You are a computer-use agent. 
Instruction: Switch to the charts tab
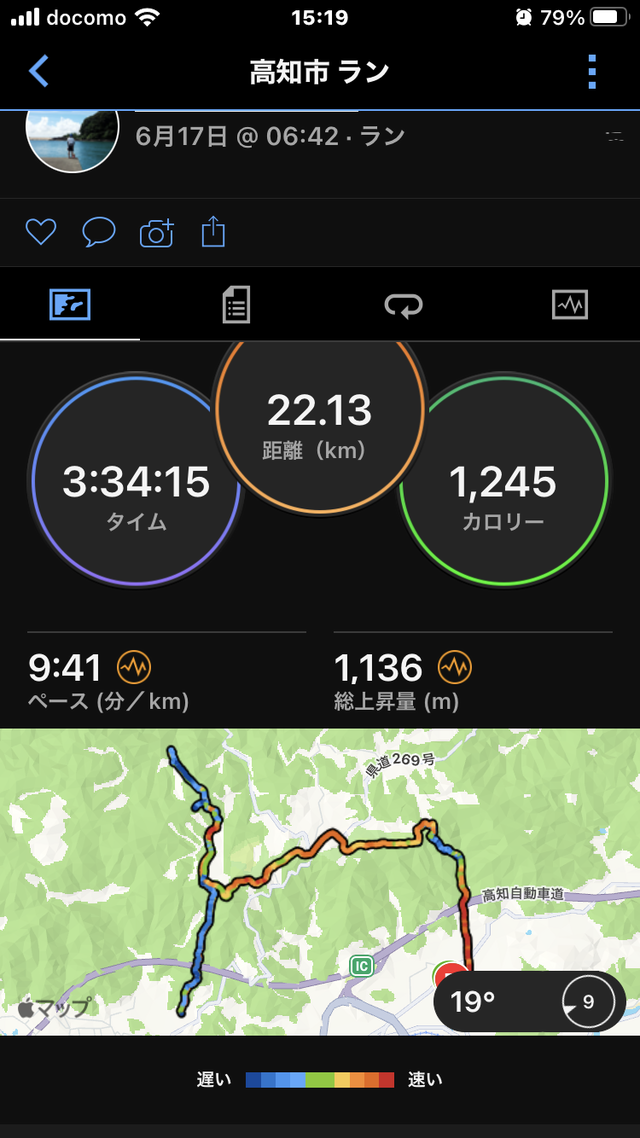[570, 304]
